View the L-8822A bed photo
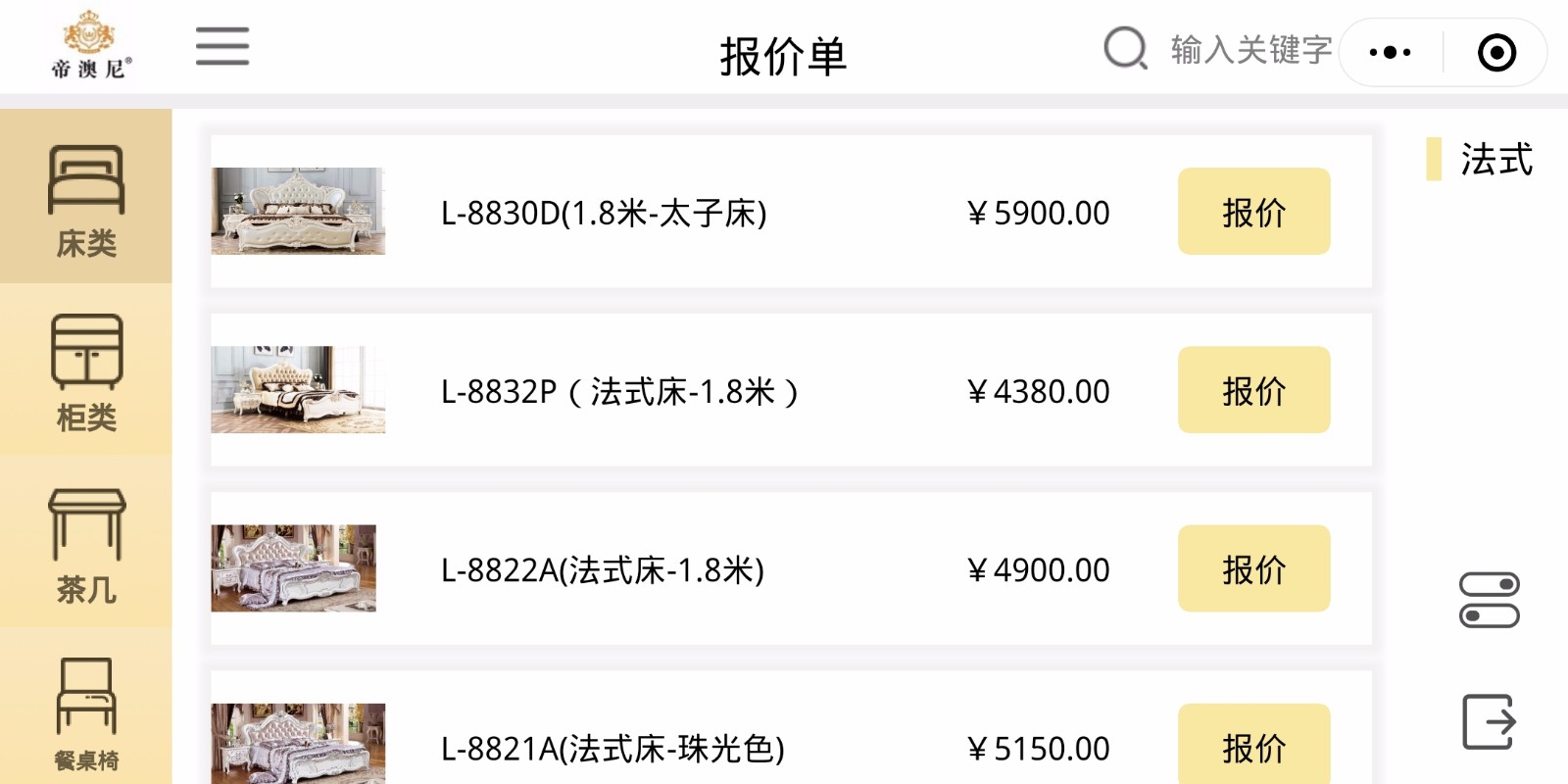Viewport: 1568px width, 784px height. (293, 567)
